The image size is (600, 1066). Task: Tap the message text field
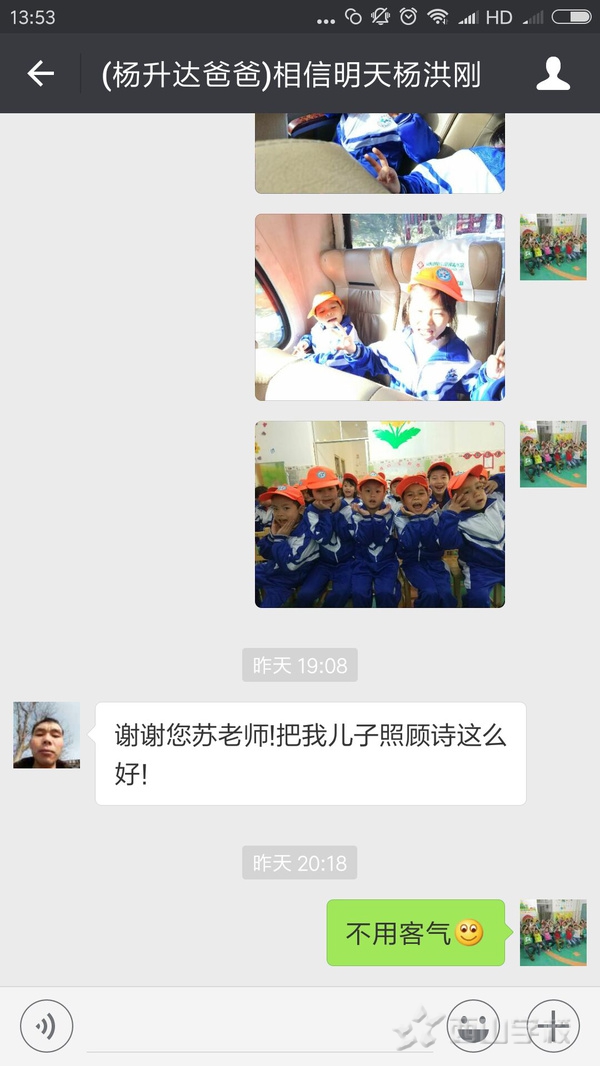tap(260, 1026)
